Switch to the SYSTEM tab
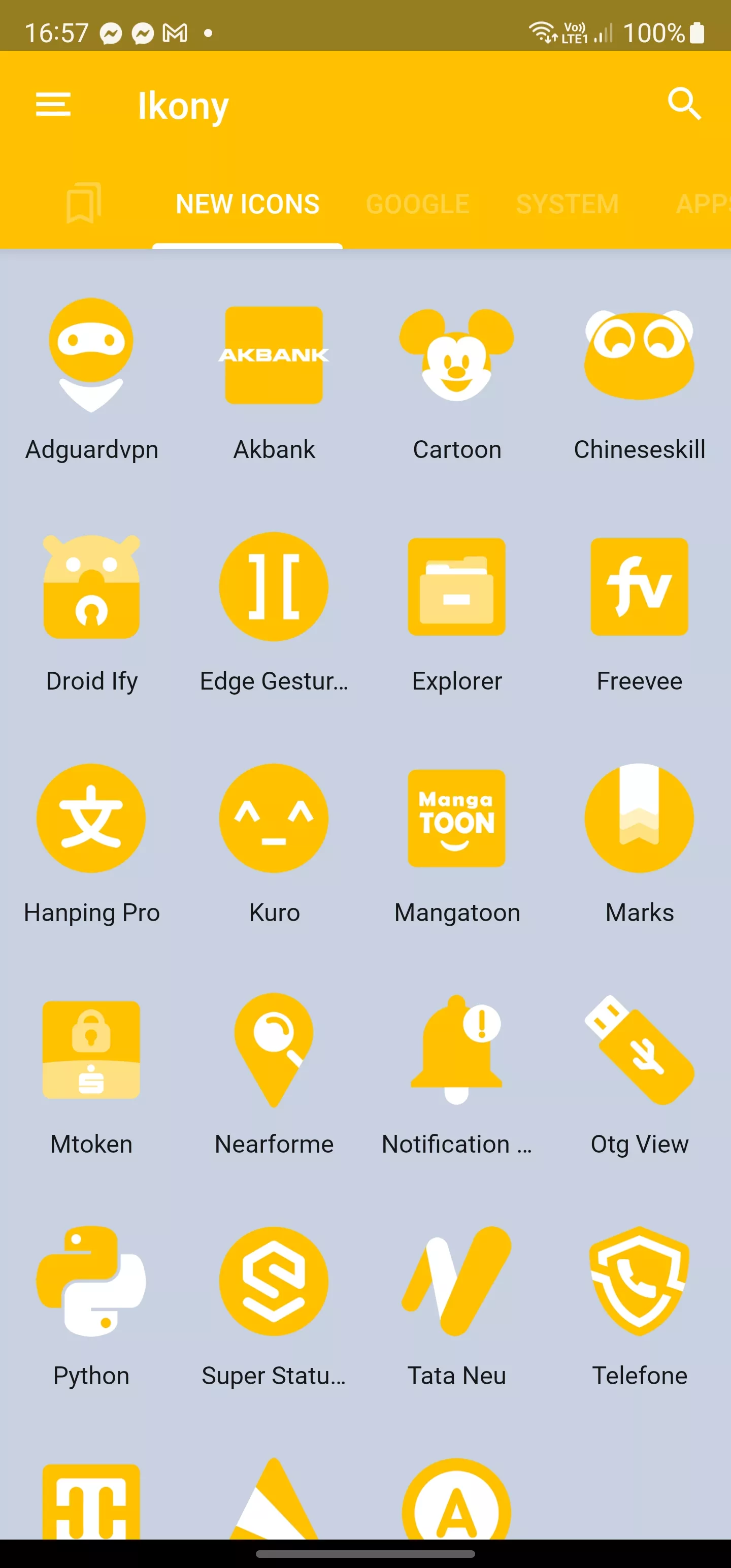The width and height of the screenshot is (731, 1568). coord(567,204)
